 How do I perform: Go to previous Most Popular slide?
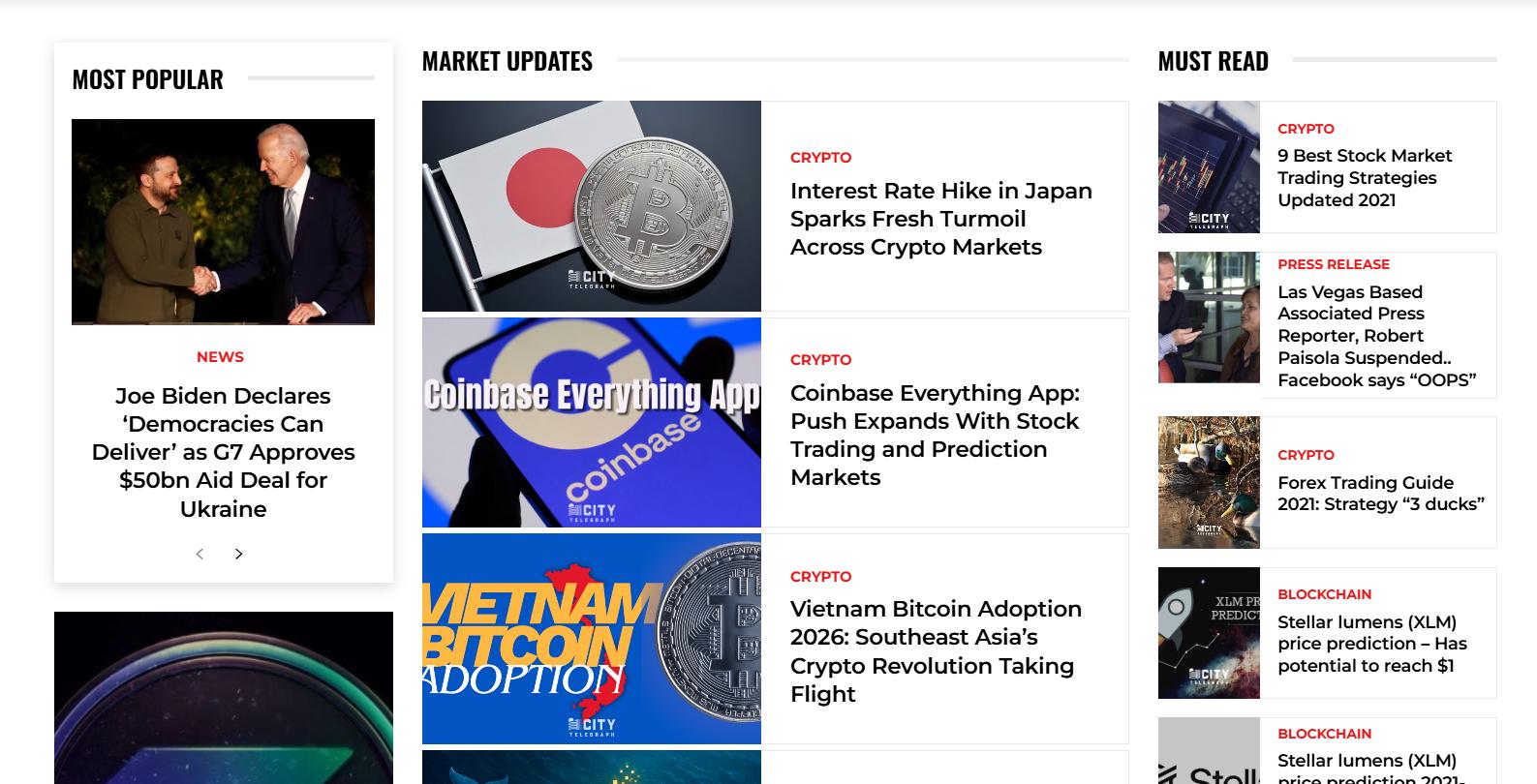coord(200,554)
